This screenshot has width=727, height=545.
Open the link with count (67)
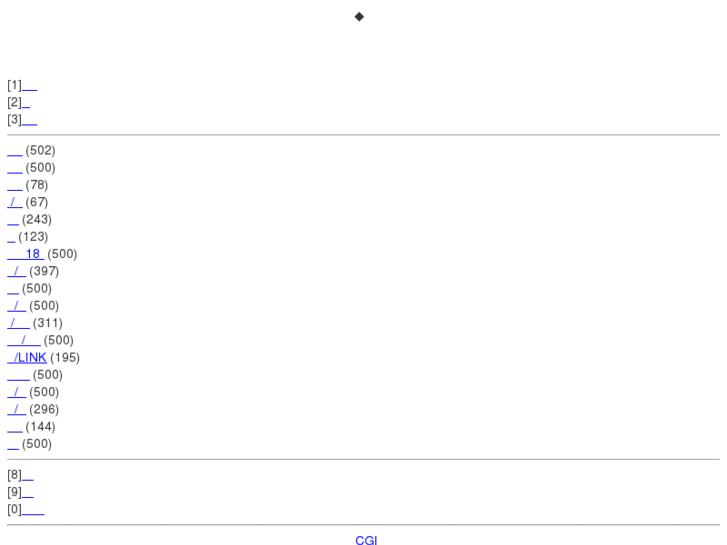[x=14, y=202]
